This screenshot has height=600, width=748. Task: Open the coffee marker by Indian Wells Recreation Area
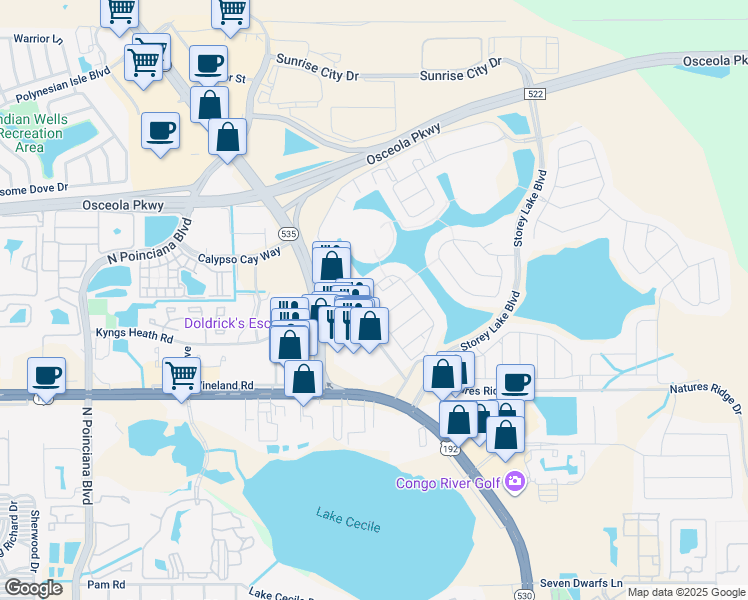coord(160,130)
